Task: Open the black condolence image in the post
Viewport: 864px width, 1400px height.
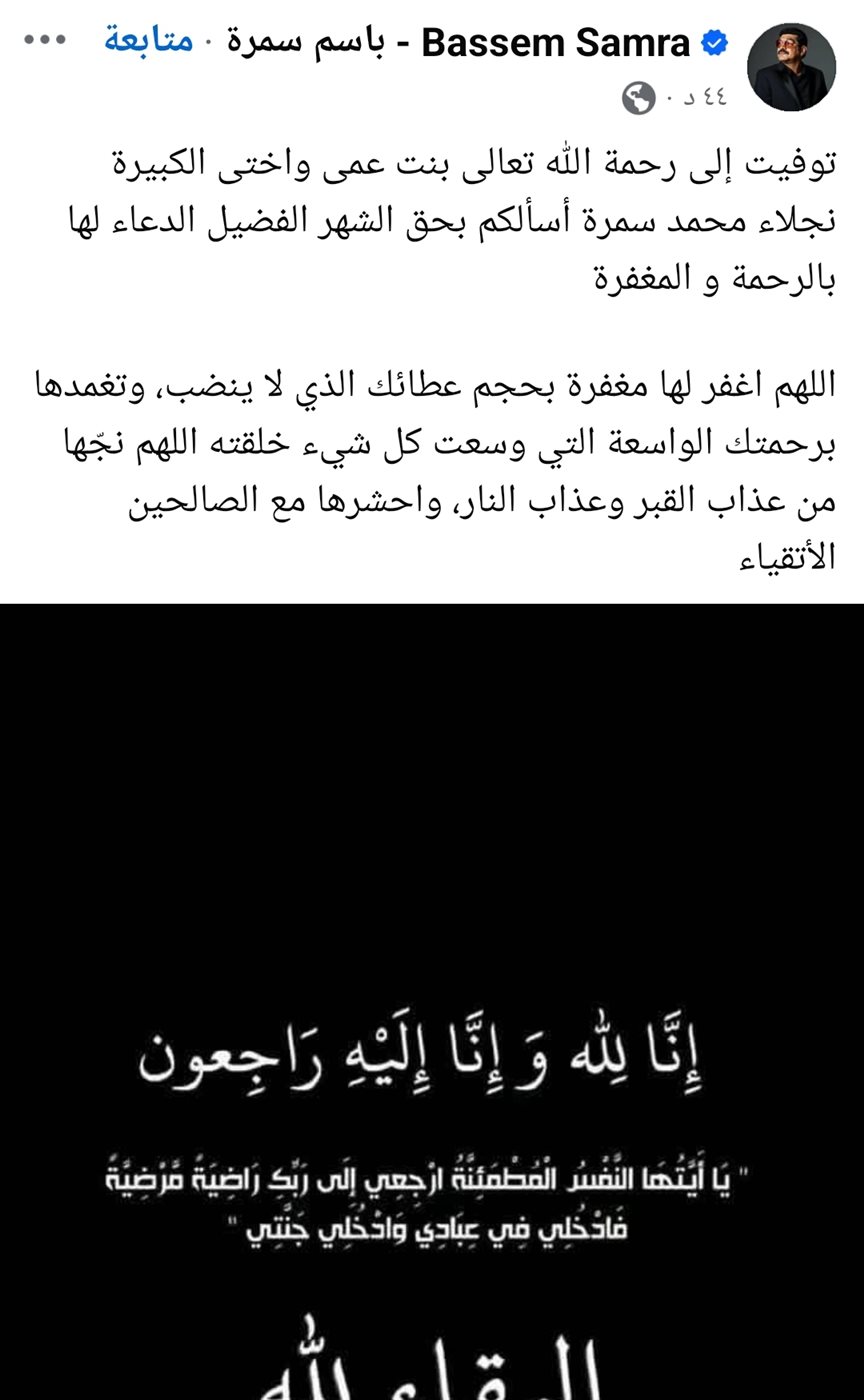Action: (x=432, y=1000)
